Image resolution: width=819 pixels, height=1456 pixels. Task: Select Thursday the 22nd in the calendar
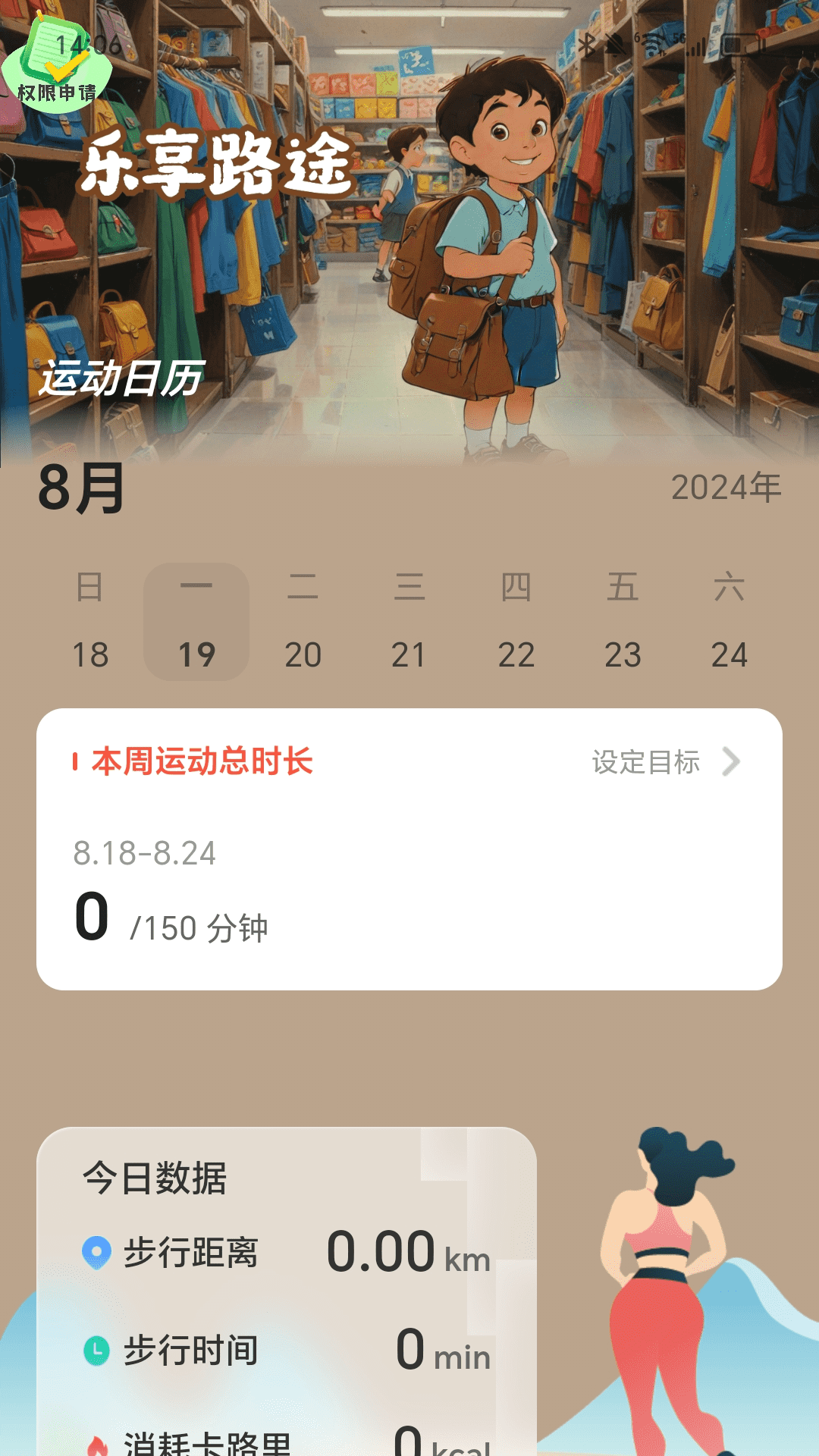click(516, 623)
